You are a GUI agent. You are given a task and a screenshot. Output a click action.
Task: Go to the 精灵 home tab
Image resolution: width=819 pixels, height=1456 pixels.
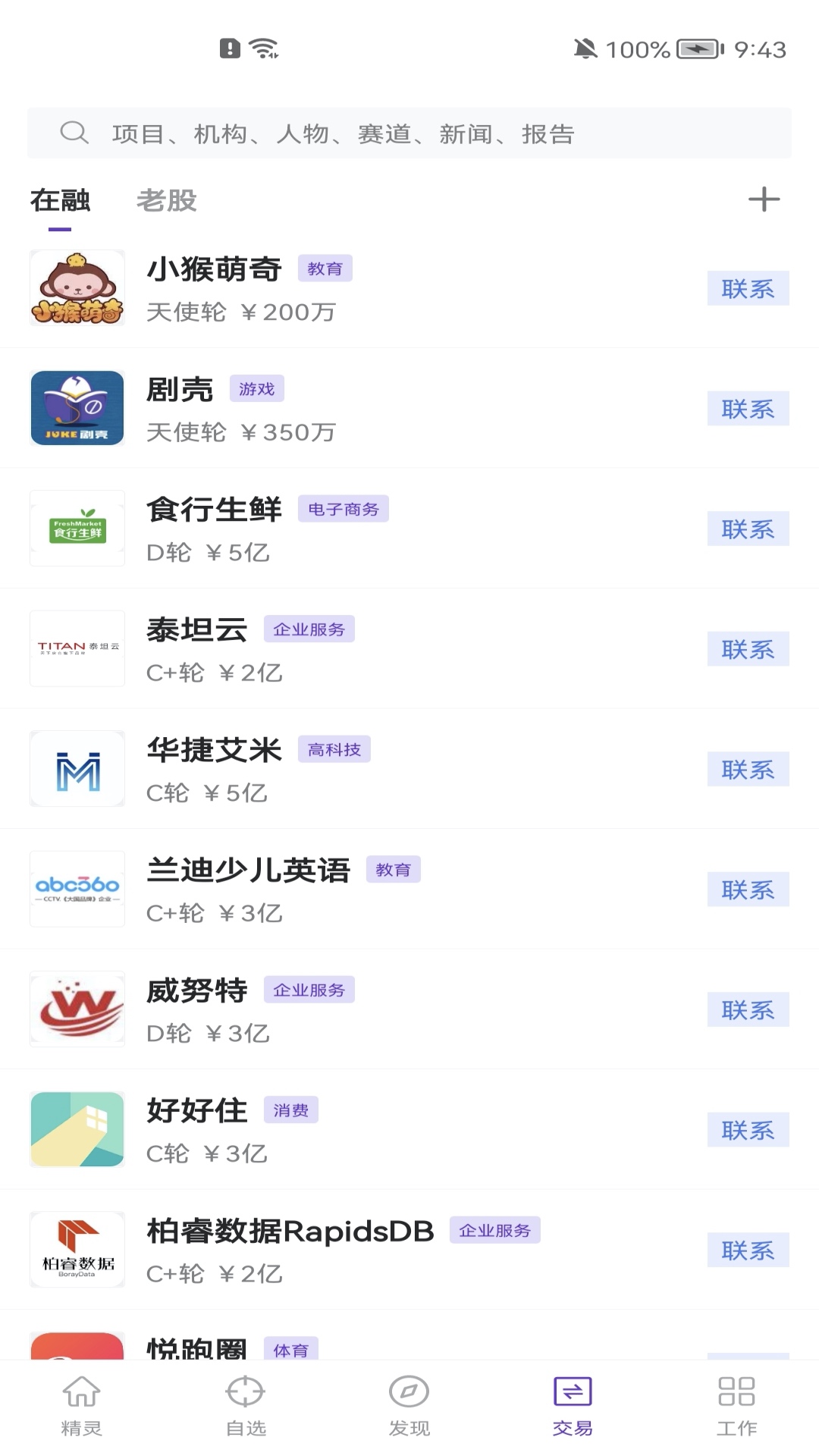[81, 1405]
